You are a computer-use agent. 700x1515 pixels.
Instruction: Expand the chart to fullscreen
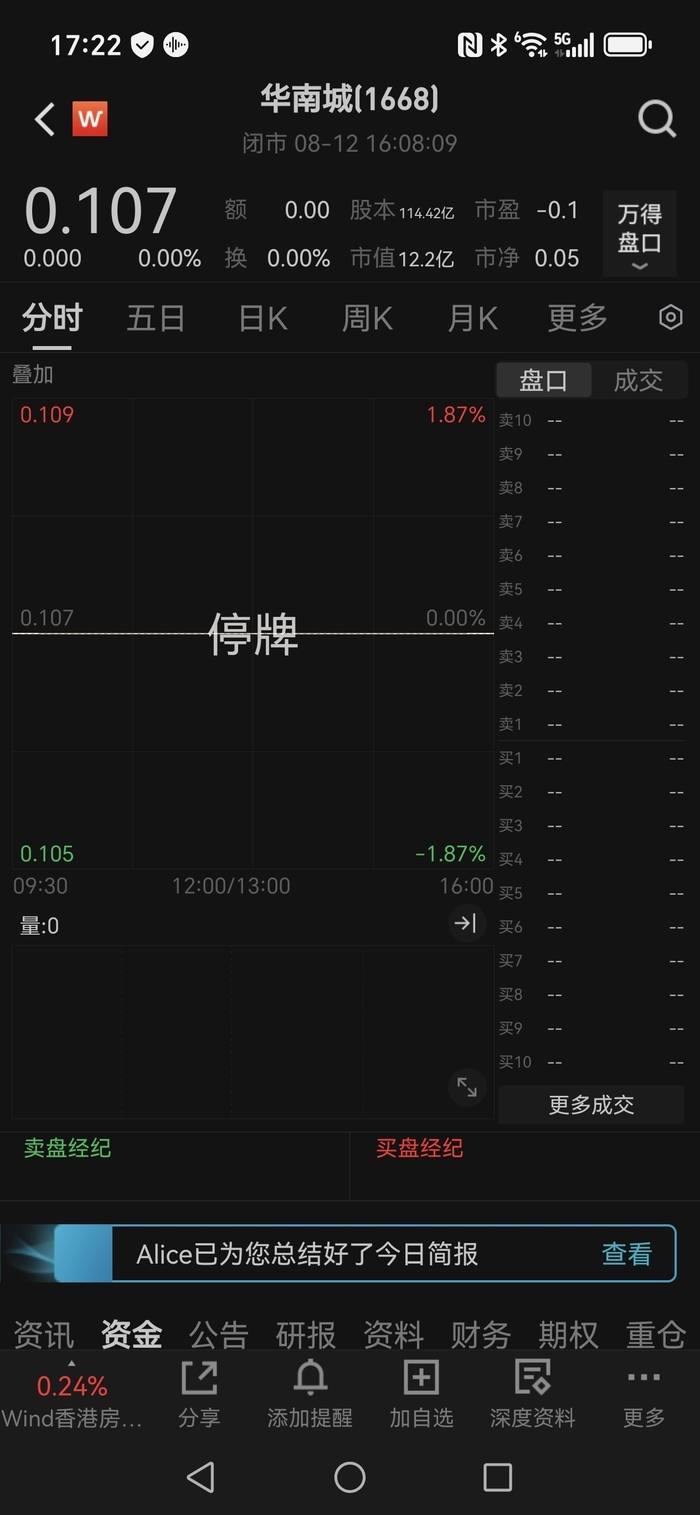click(x=467, y=1087)
